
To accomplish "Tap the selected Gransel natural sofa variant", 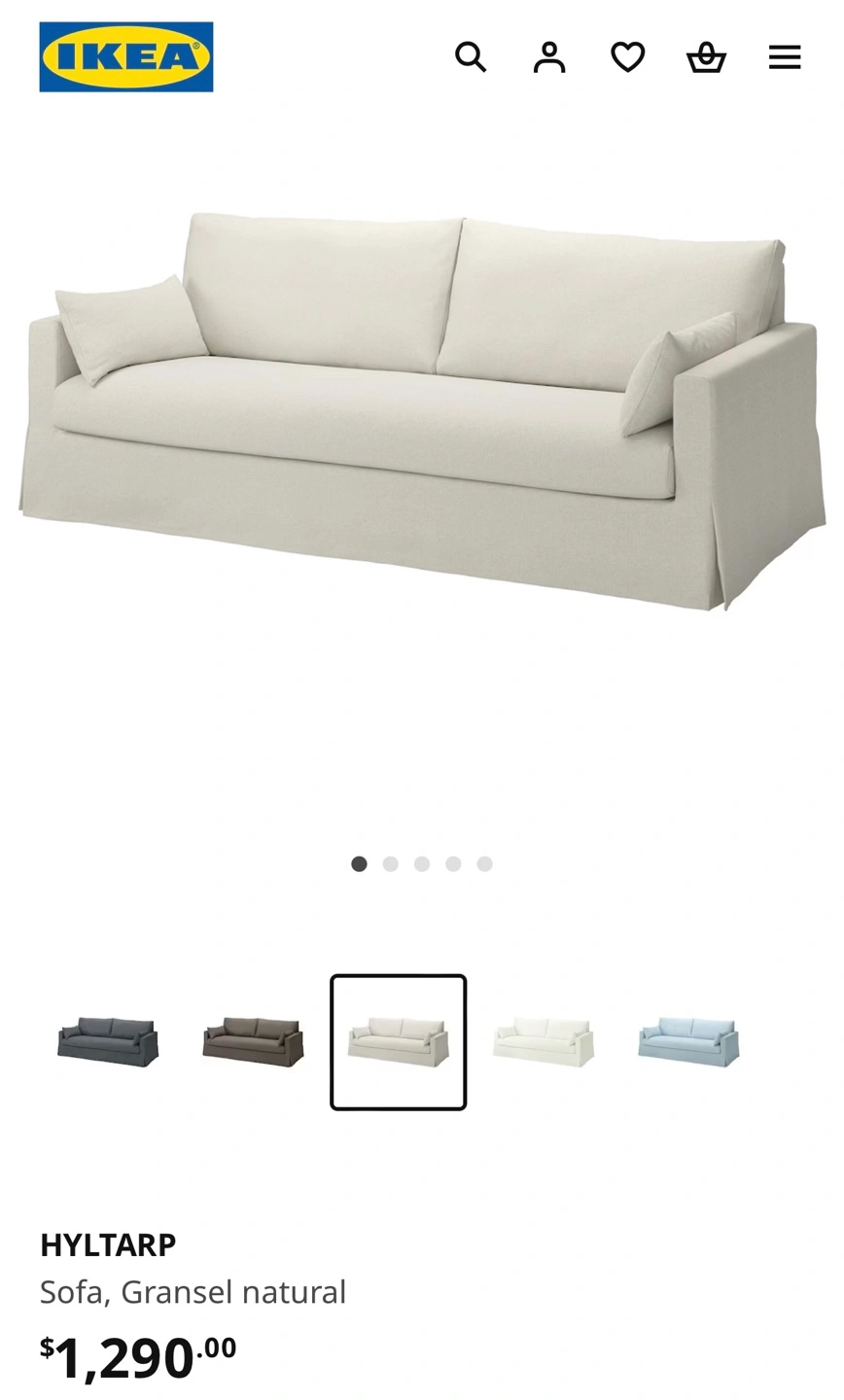I will [x=399, y=1042].
